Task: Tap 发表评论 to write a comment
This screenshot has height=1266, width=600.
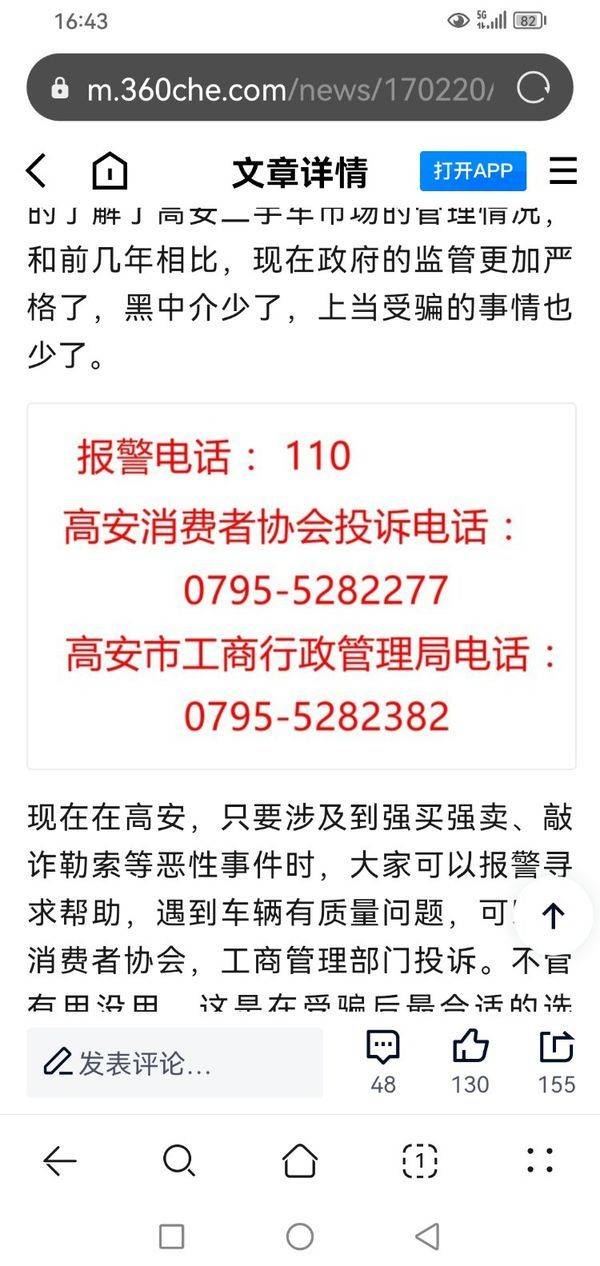Action: click(175, 1062)
